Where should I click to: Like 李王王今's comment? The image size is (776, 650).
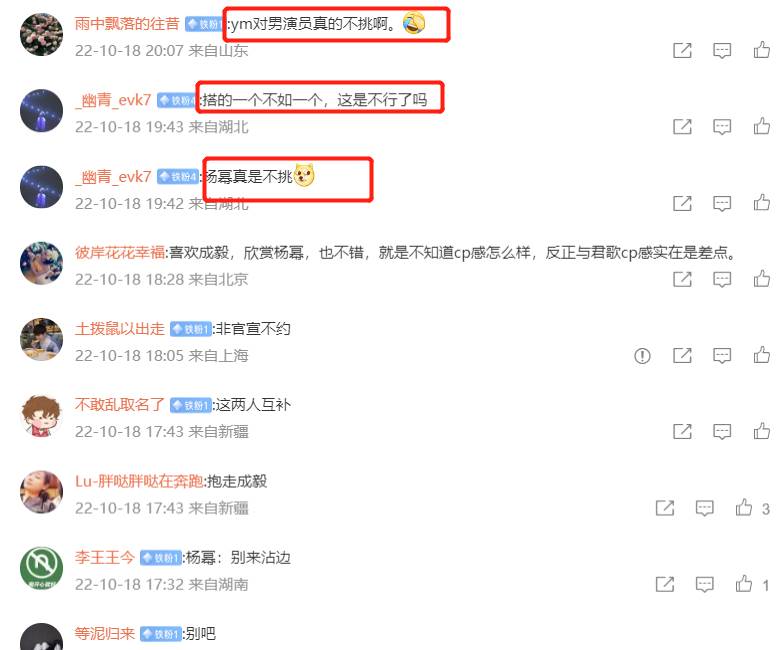744,584
